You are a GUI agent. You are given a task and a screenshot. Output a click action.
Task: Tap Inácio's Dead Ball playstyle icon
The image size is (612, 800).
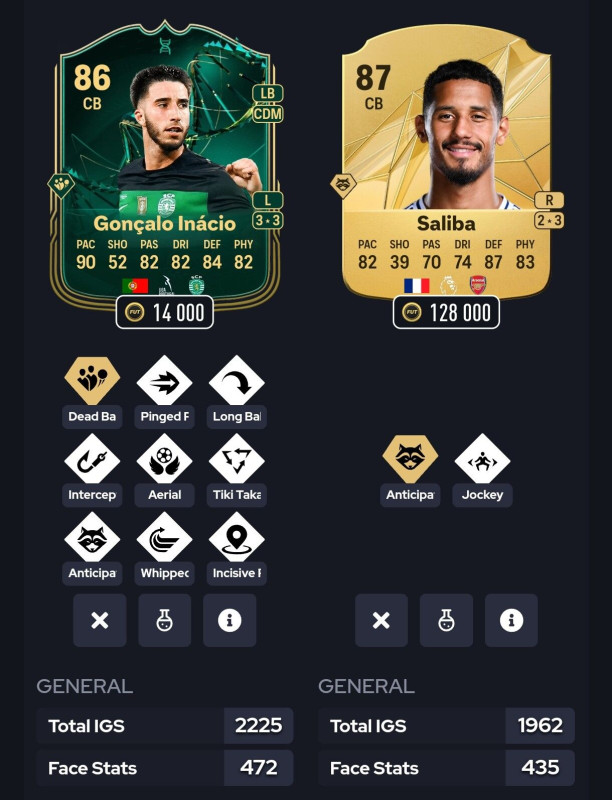click(92, 381)
